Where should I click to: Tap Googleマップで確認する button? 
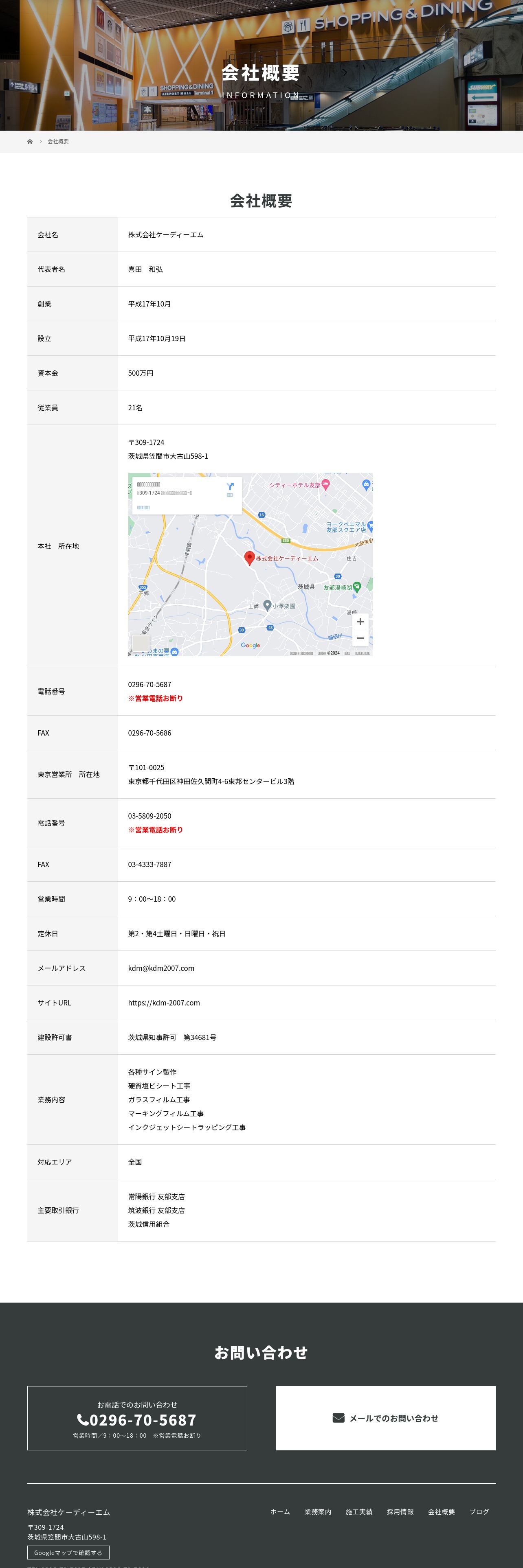[68, 1552]
